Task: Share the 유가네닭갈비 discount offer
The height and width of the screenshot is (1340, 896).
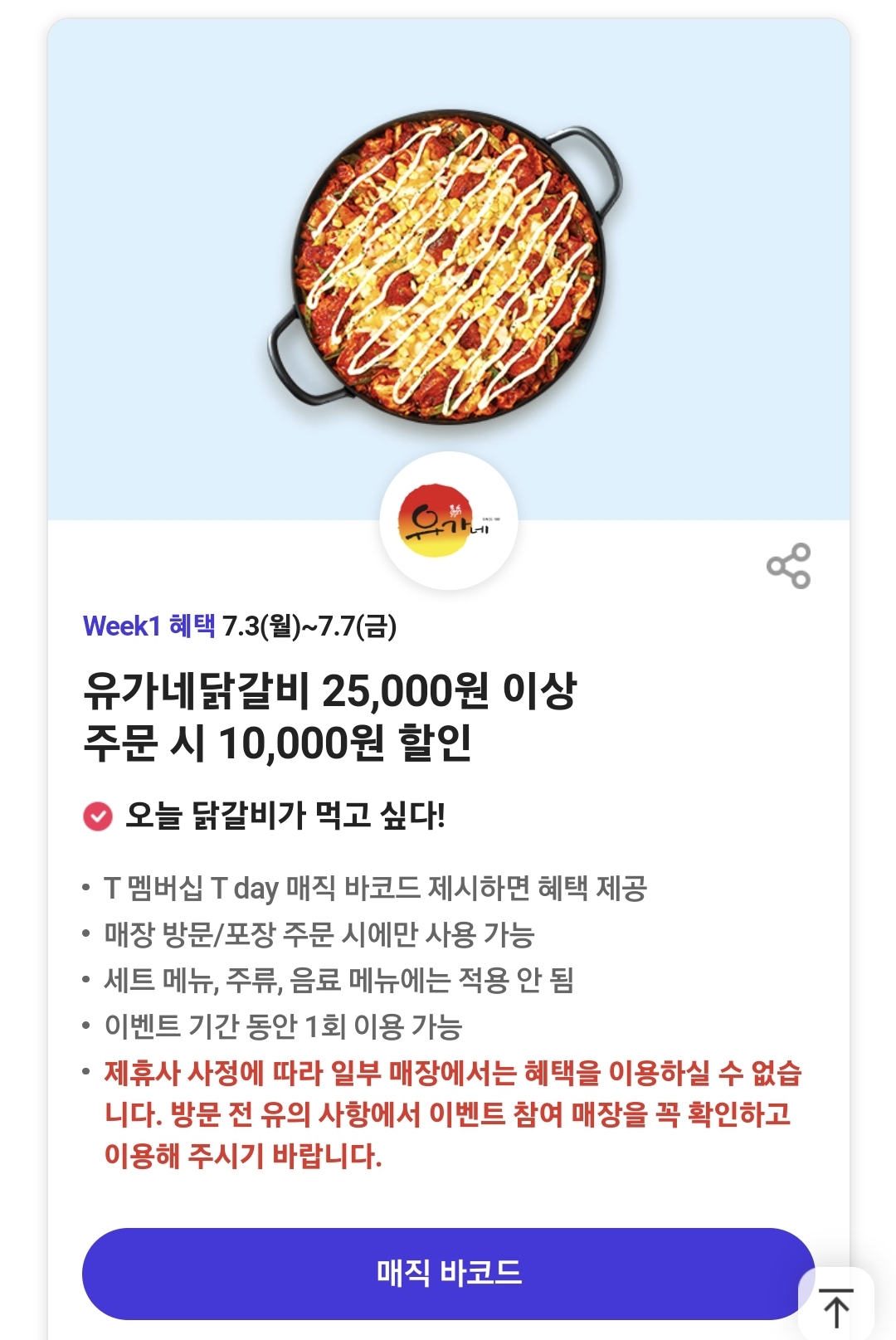Action: [788, 567]
